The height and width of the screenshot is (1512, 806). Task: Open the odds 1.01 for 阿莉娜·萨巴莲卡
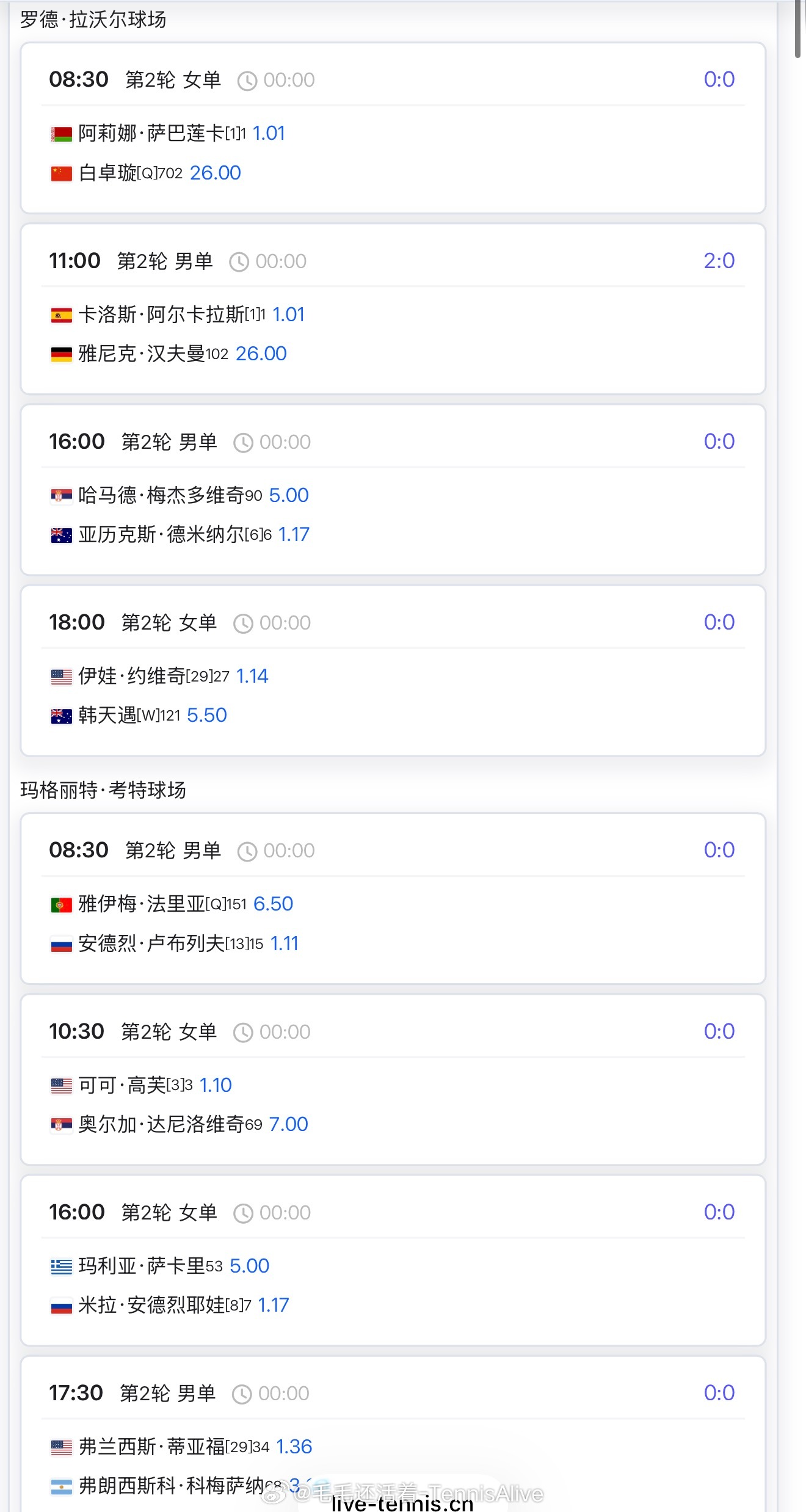pyautogui.click(x=269, y=133)
